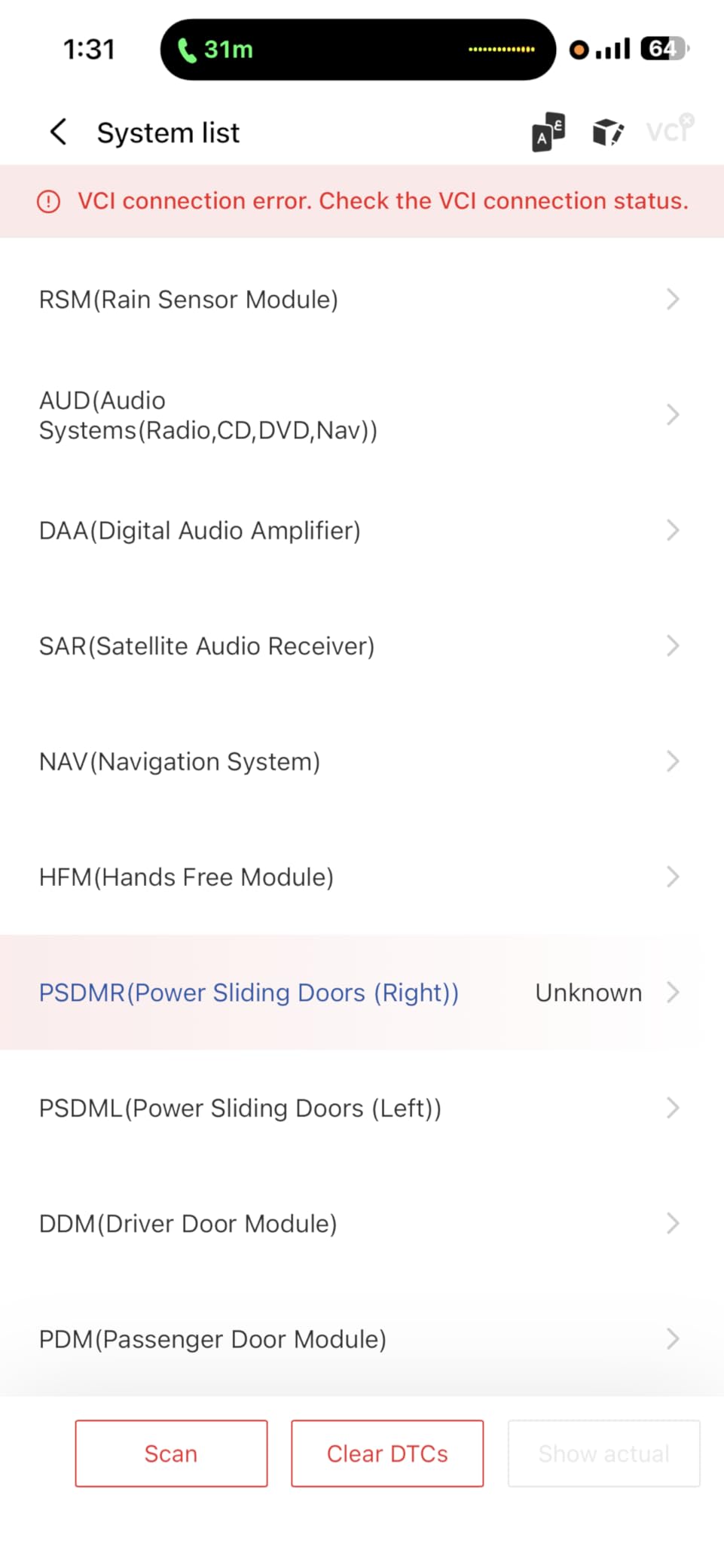View SAR (Satellite Audio Receiver)
Viewport: 724px width, 1568px height.
[x=362, y=646]
